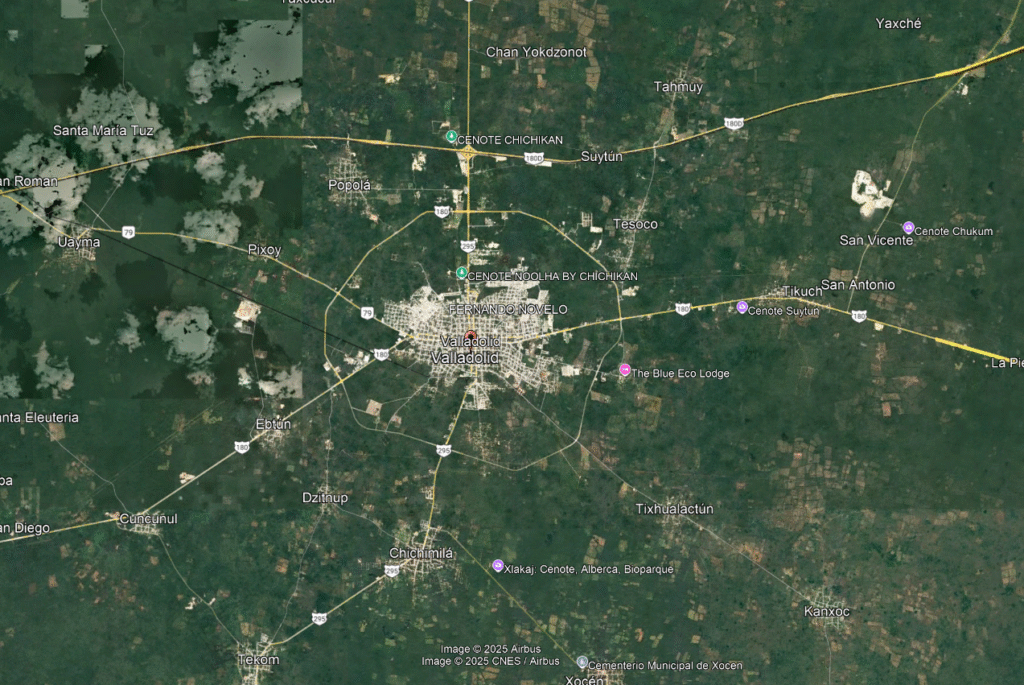Viewport: 1024px width, 685px height.
Task: Tap the Cementerio Municipal de Xocen marker
Action: point(582,661)
